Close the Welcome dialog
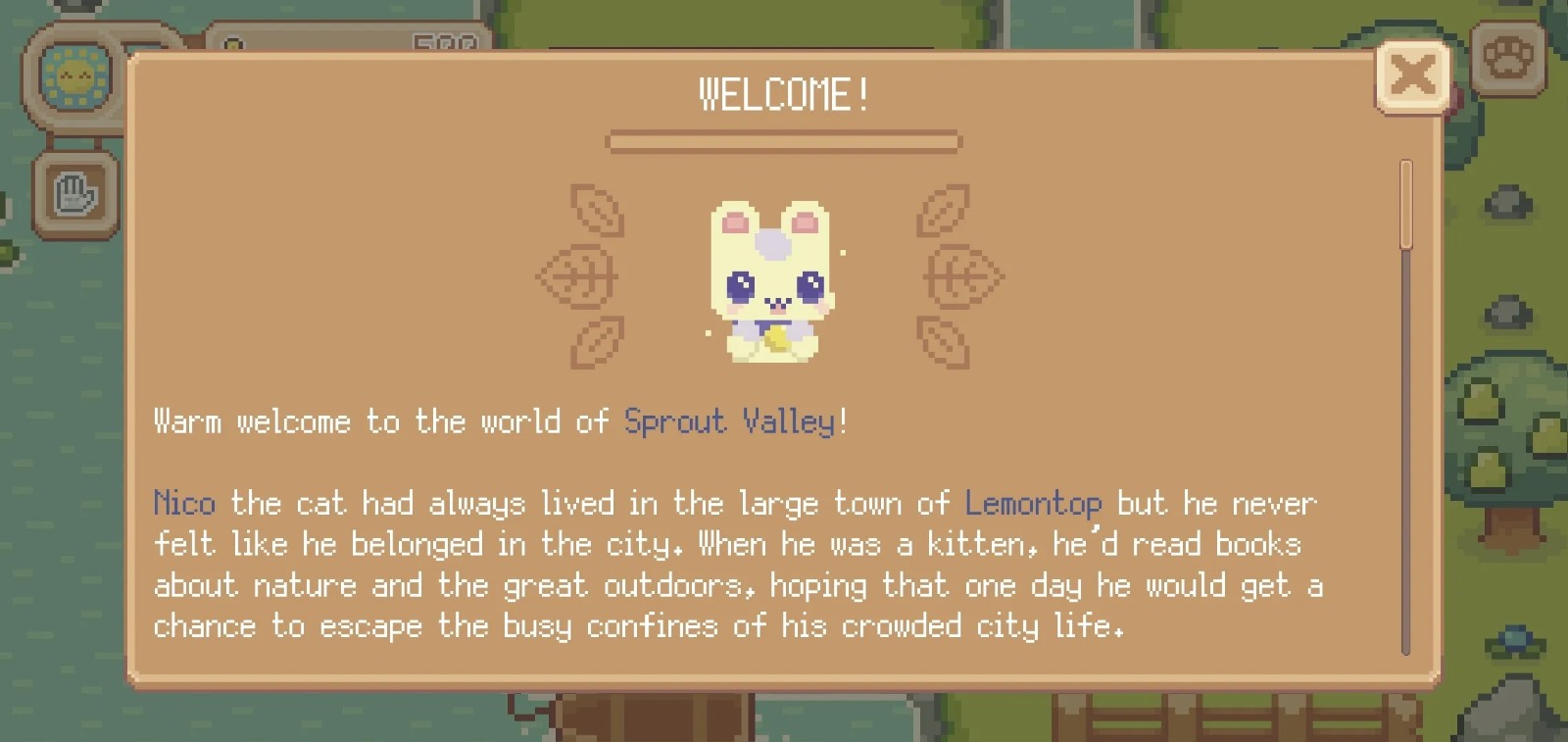 coord(1412,76)
